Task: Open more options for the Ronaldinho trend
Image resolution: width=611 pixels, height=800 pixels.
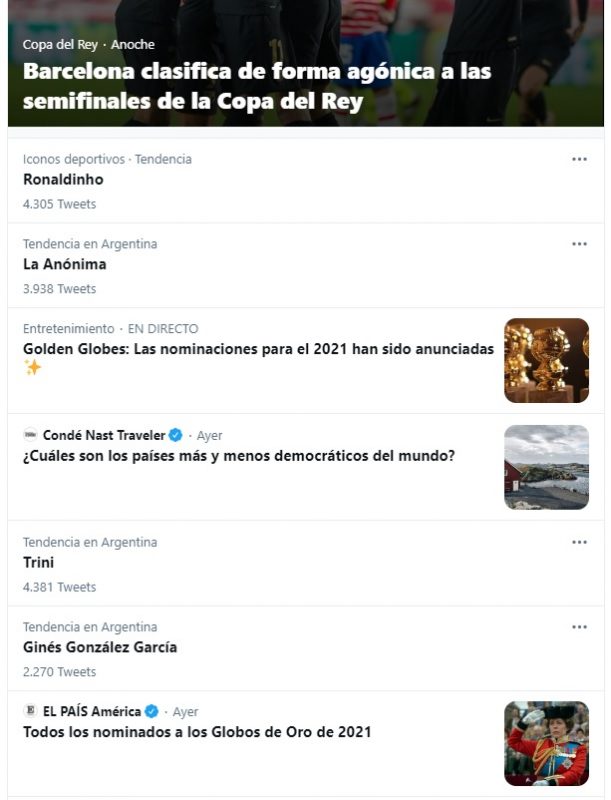Action: pyautogui.click(x=579, y=159)
